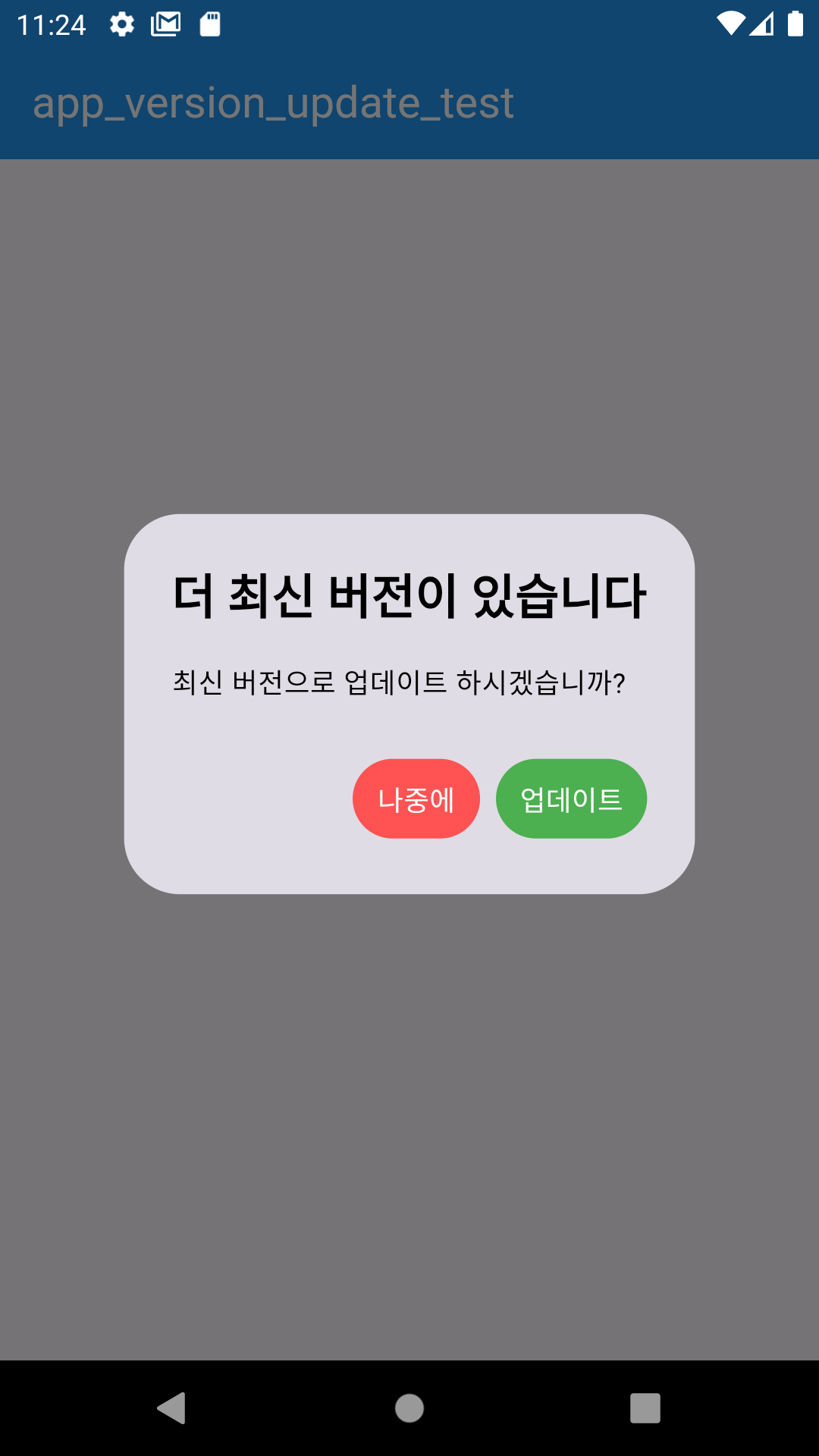Tap the green 업데이트 (Update) button
819x1456 pixels.
click(x=571, y=799)
